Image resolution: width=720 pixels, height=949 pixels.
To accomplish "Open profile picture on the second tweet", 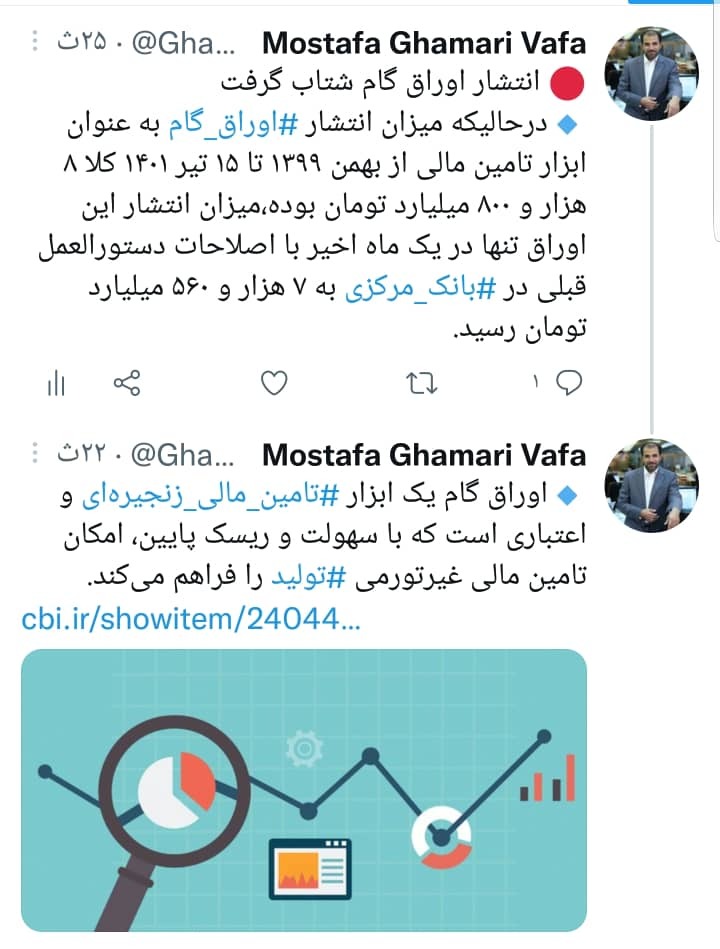I will [653, 485].
